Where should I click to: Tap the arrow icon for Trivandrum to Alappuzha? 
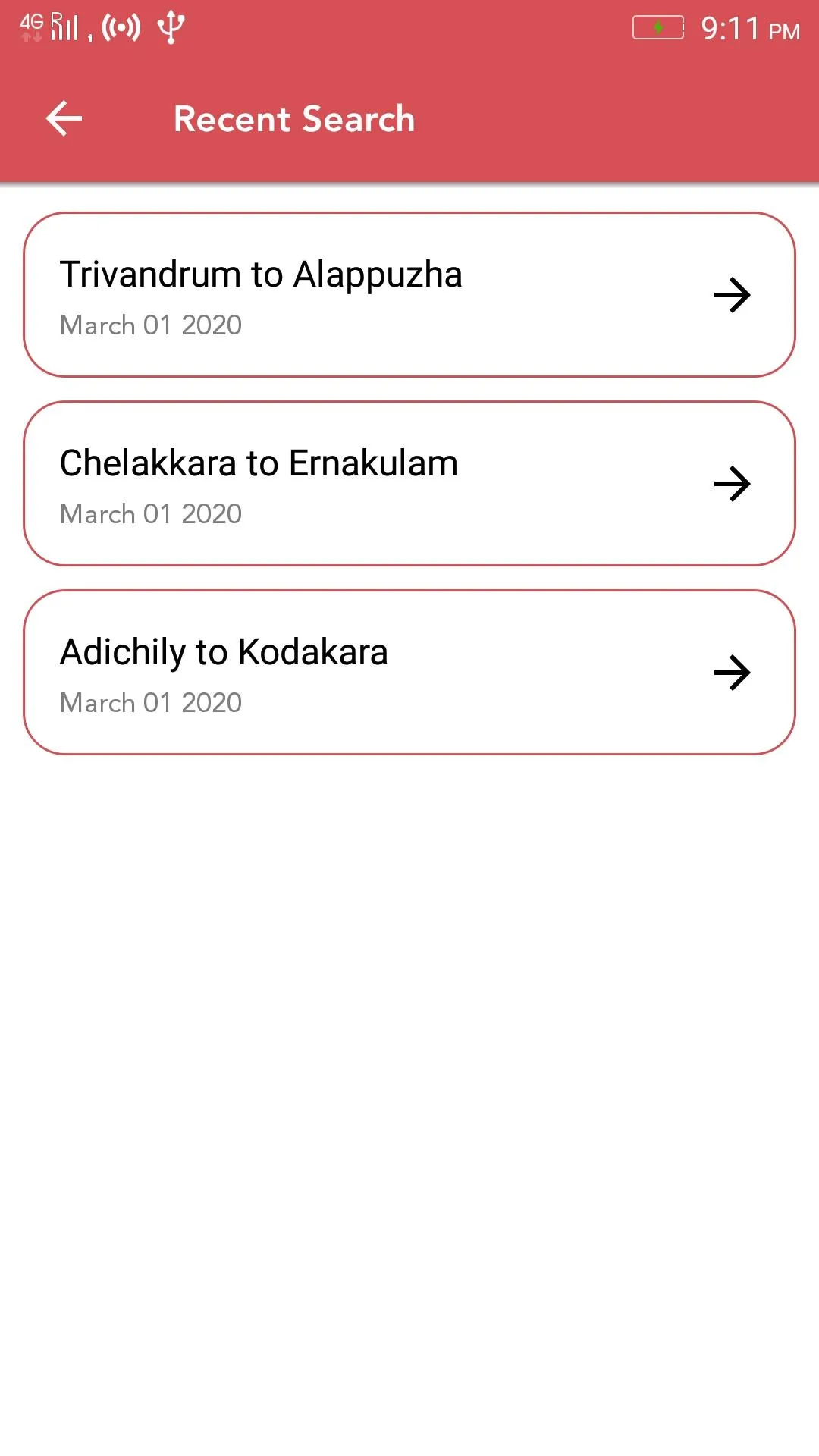733,295
